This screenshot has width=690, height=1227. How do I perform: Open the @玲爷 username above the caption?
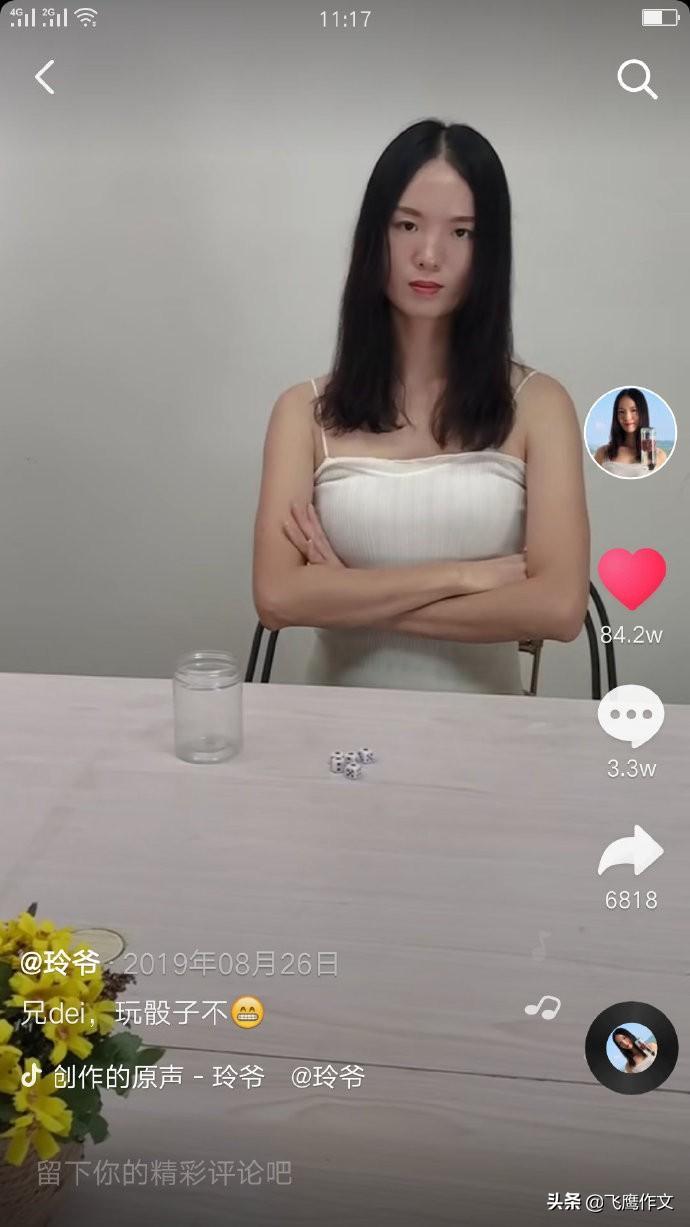(61, 963)
